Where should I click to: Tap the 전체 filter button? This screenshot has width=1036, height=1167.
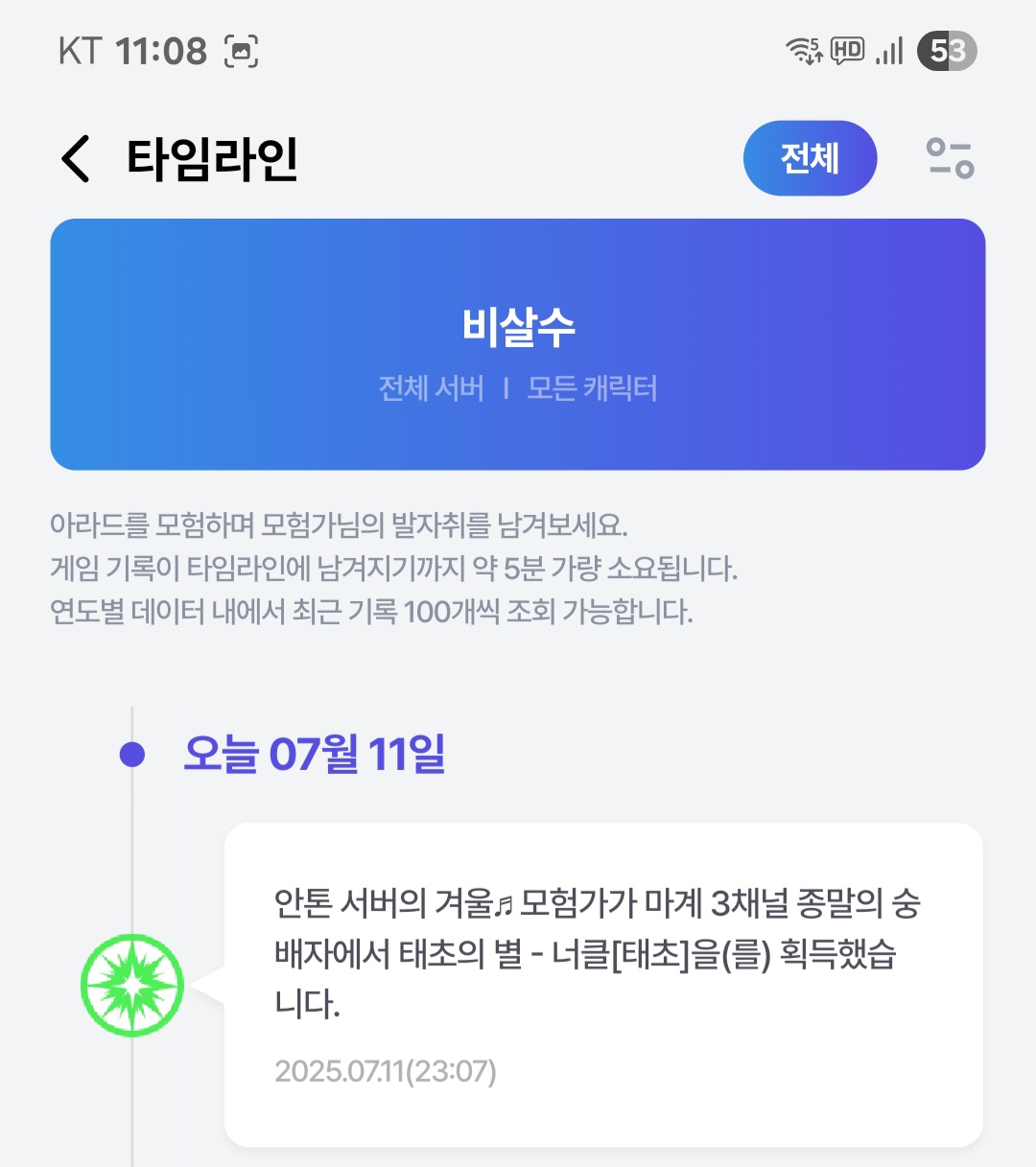pos(810,158)
